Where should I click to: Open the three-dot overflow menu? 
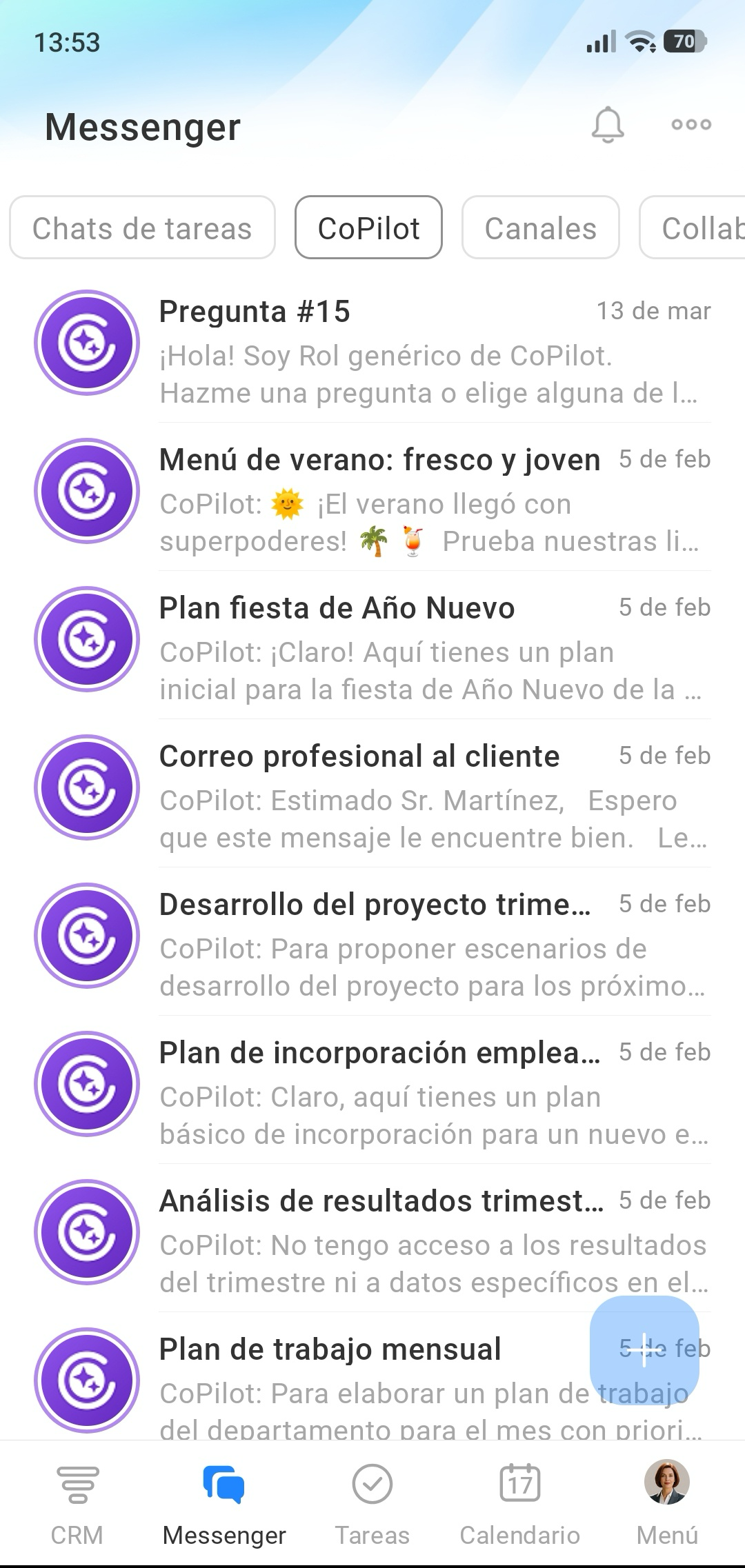691,125
